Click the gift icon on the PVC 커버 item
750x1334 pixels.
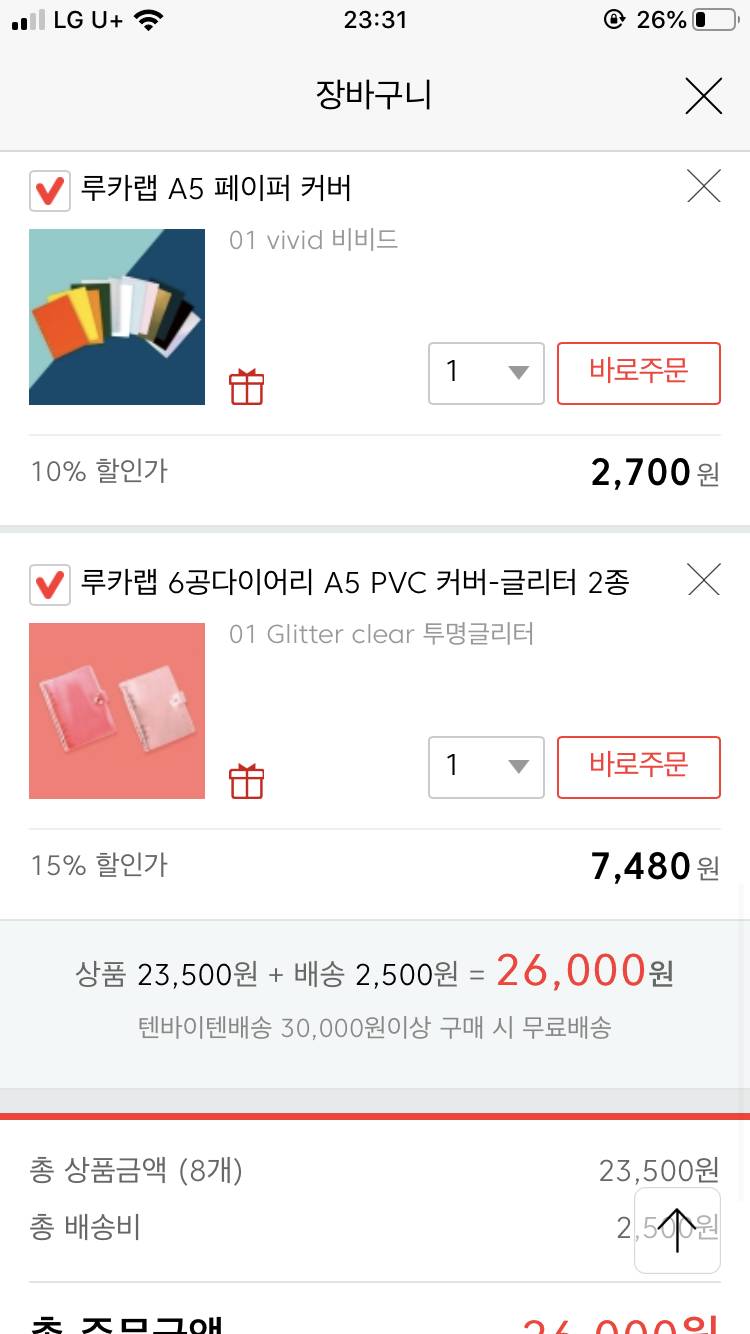246,780
